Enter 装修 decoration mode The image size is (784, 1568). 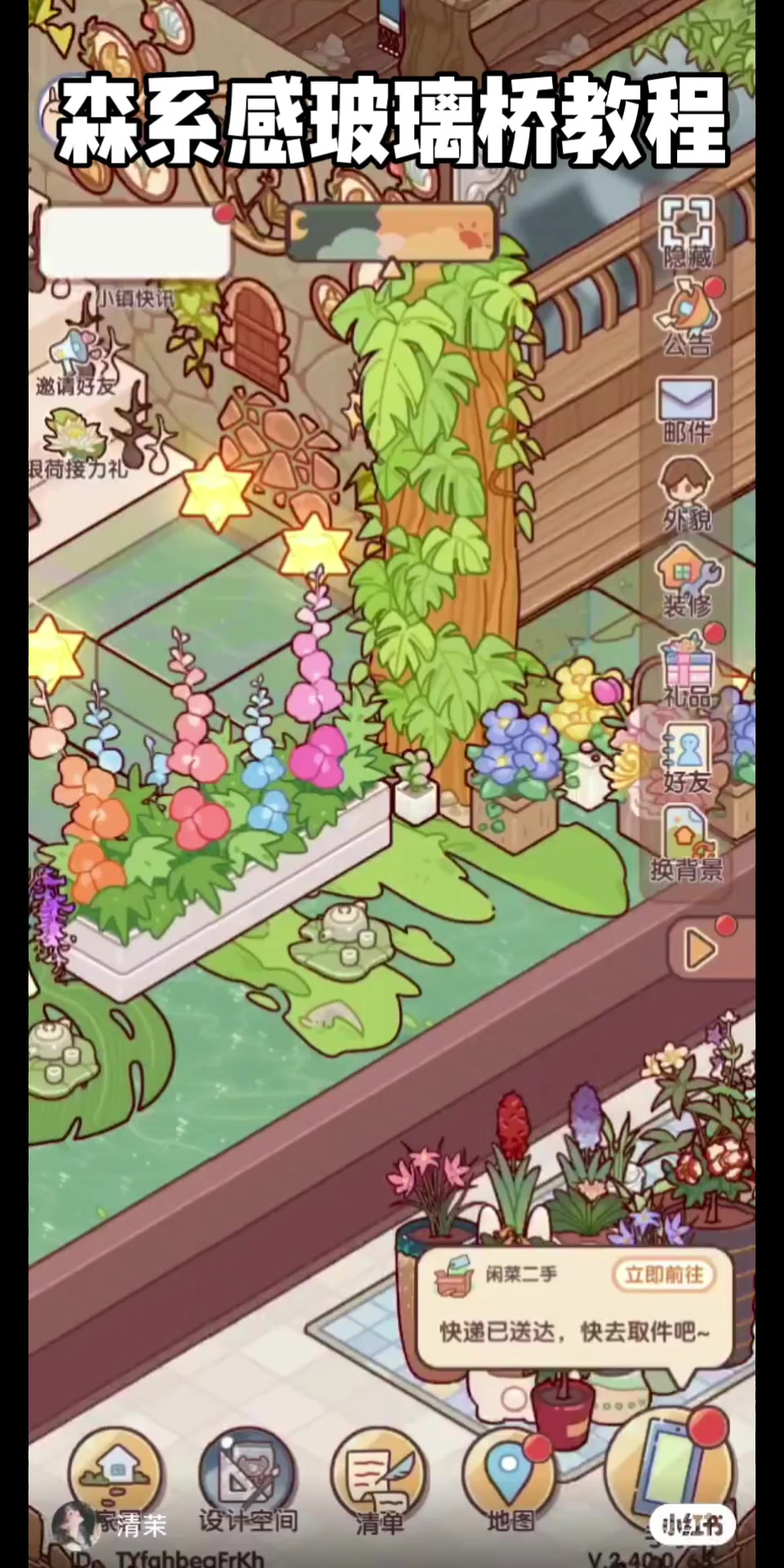coord(687,581)
